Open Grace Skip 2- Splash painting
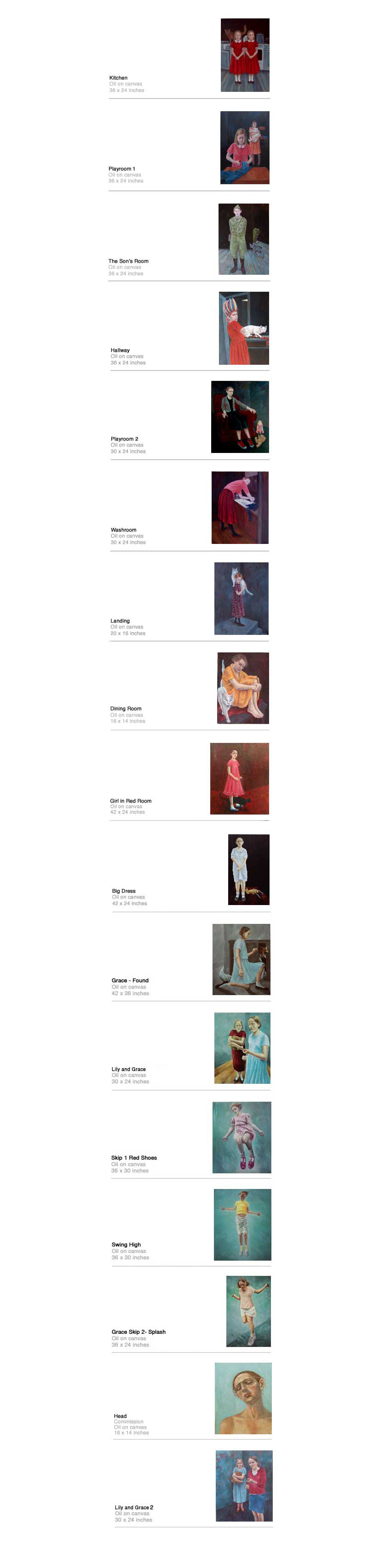 (x=248, y=1311)
